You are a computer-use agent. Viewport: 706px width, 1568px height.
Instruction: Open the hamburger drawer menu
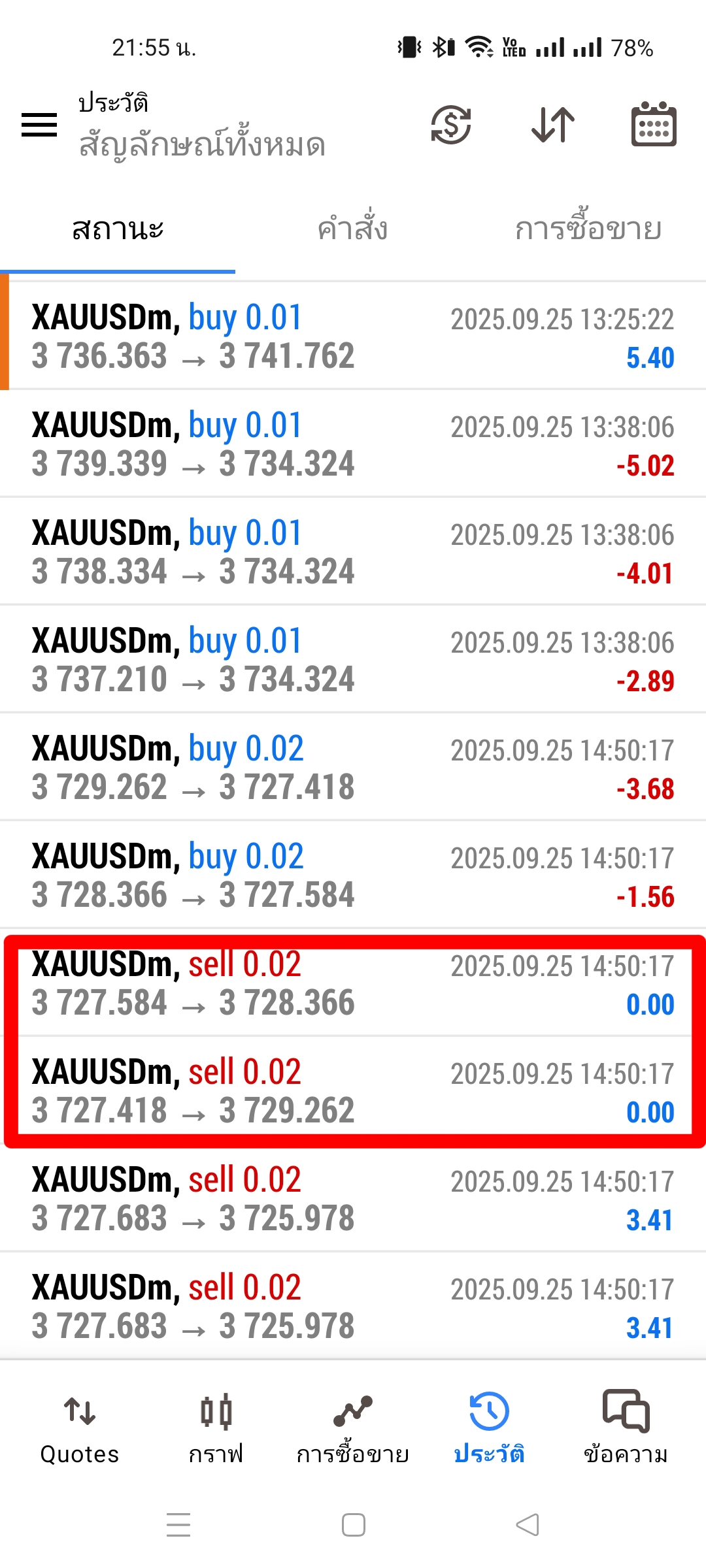coord(39,125)
